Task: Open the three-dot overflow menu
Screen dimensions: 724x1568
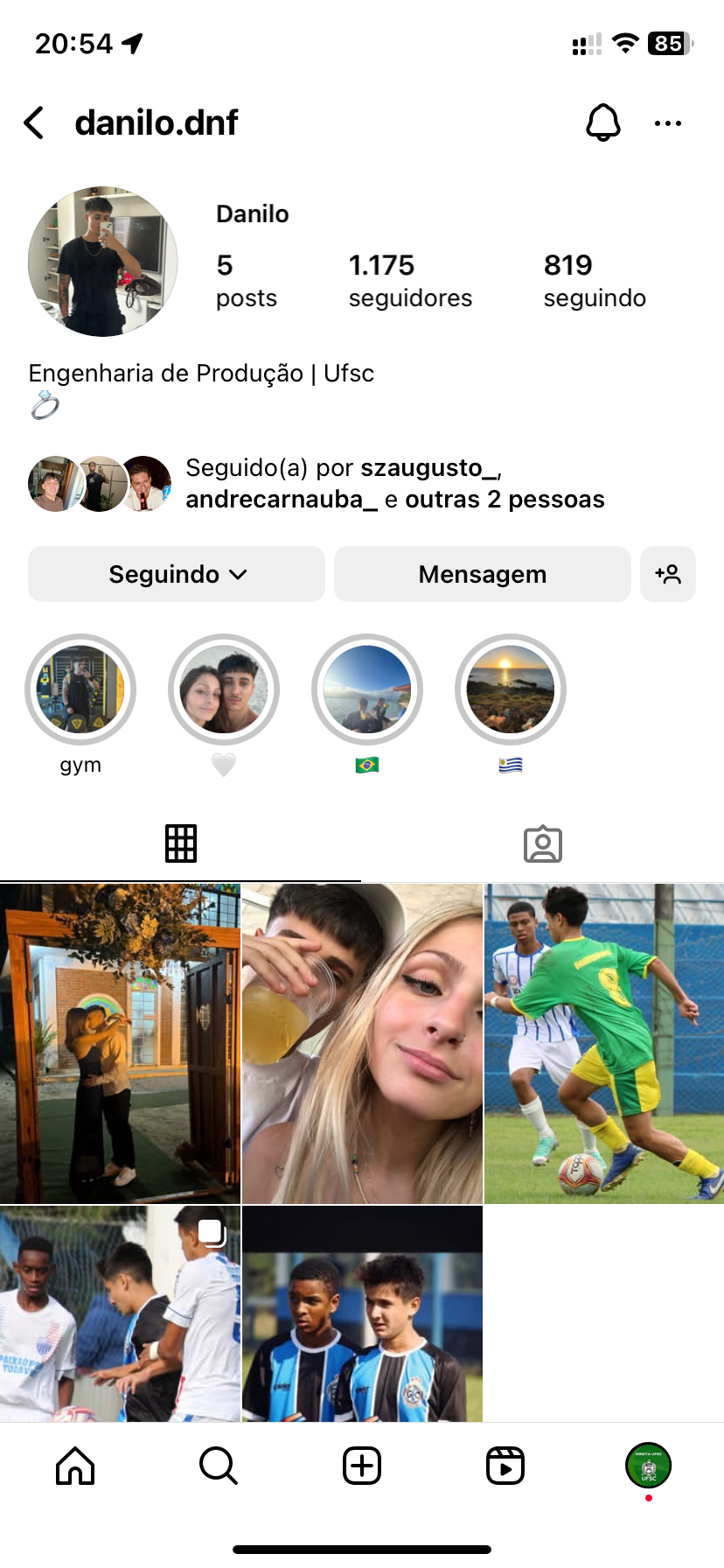Action: click(x=667, y=123)
